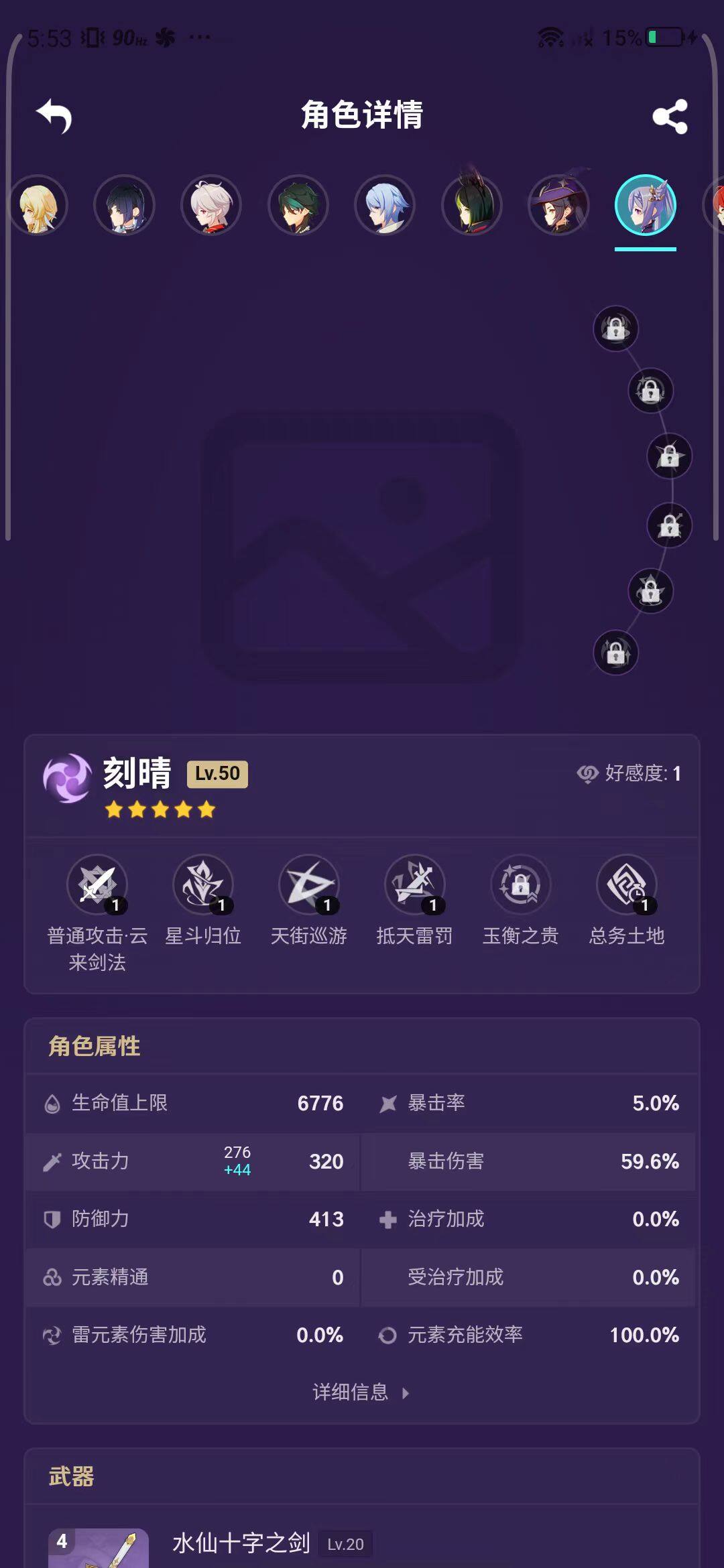Select the blonde-haired character avatar

tap(38, 206)
